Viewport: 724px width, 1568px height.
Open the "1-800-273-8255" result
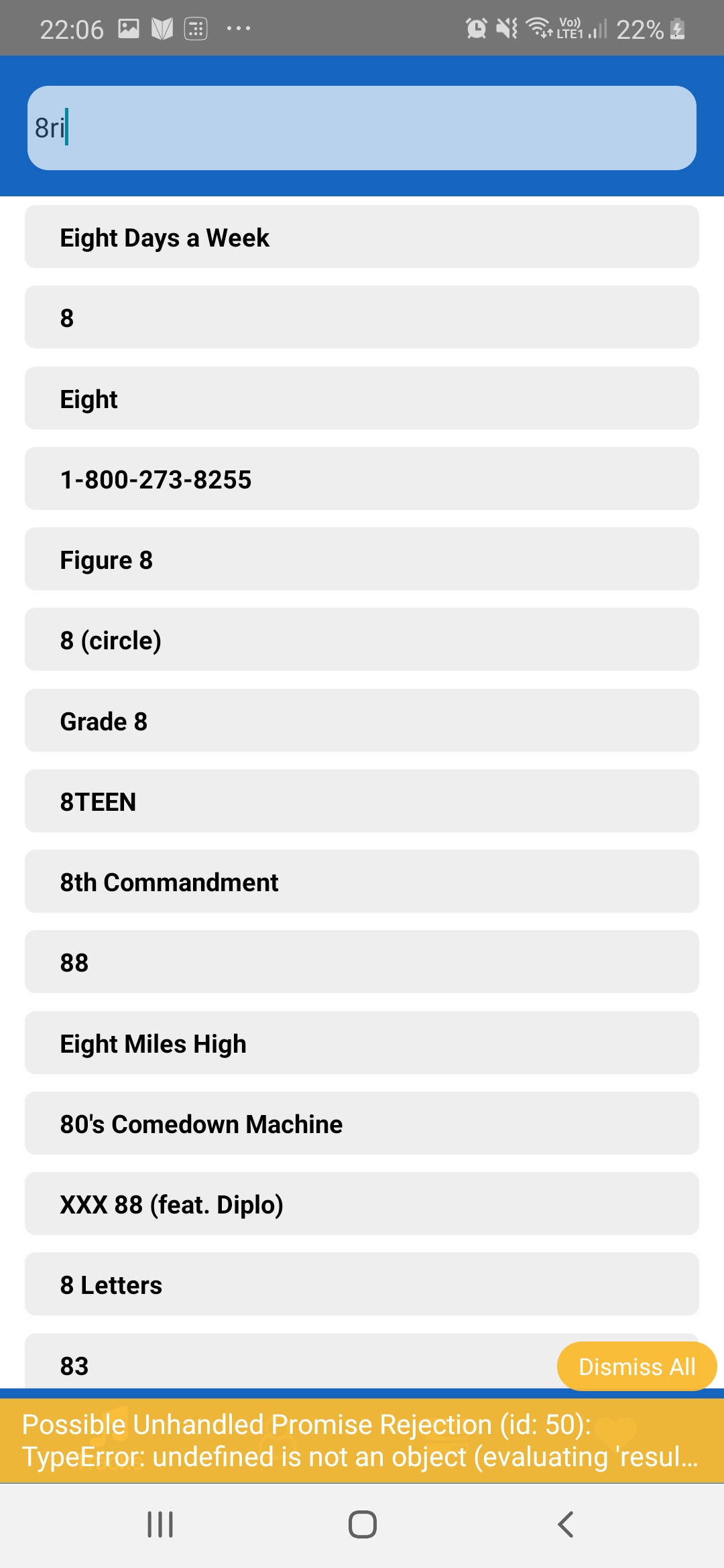coord(362,479)
